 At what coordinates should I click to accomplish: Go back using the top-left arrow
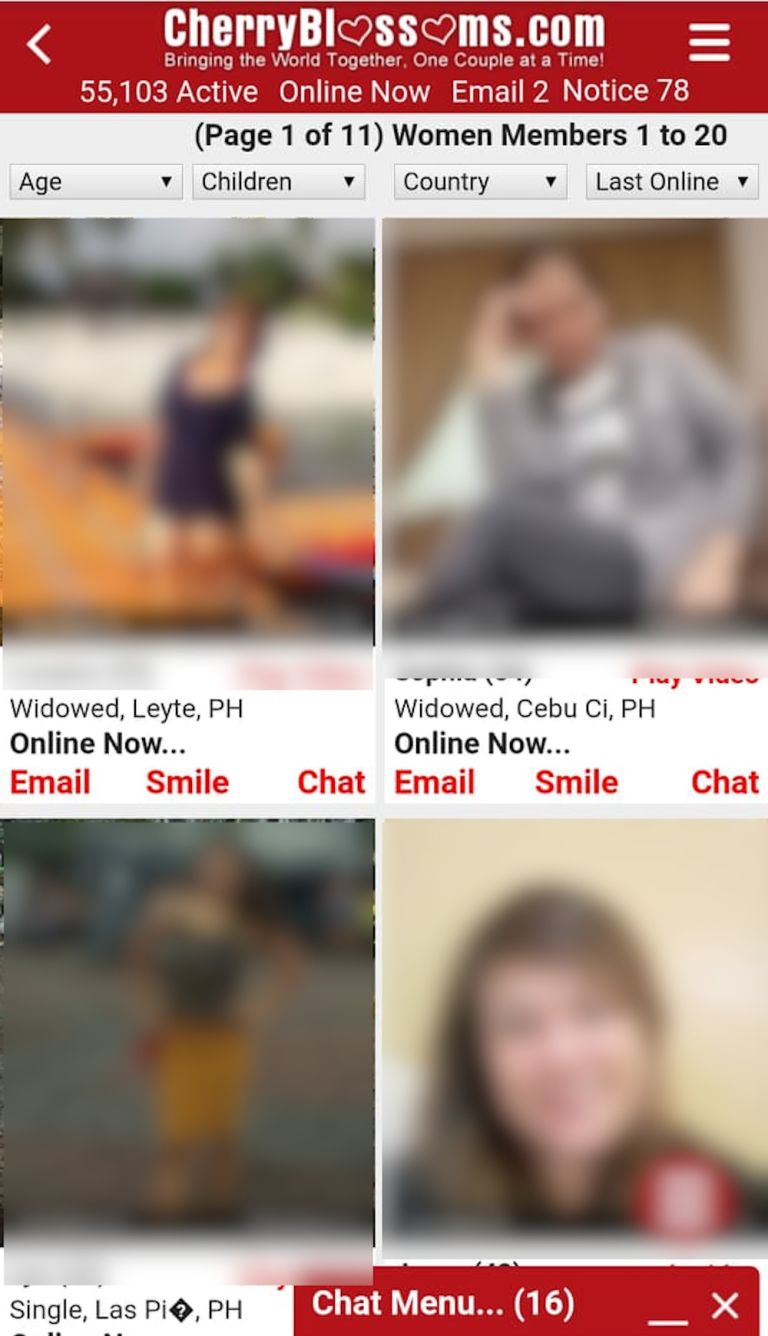click(x=39, y=45)
